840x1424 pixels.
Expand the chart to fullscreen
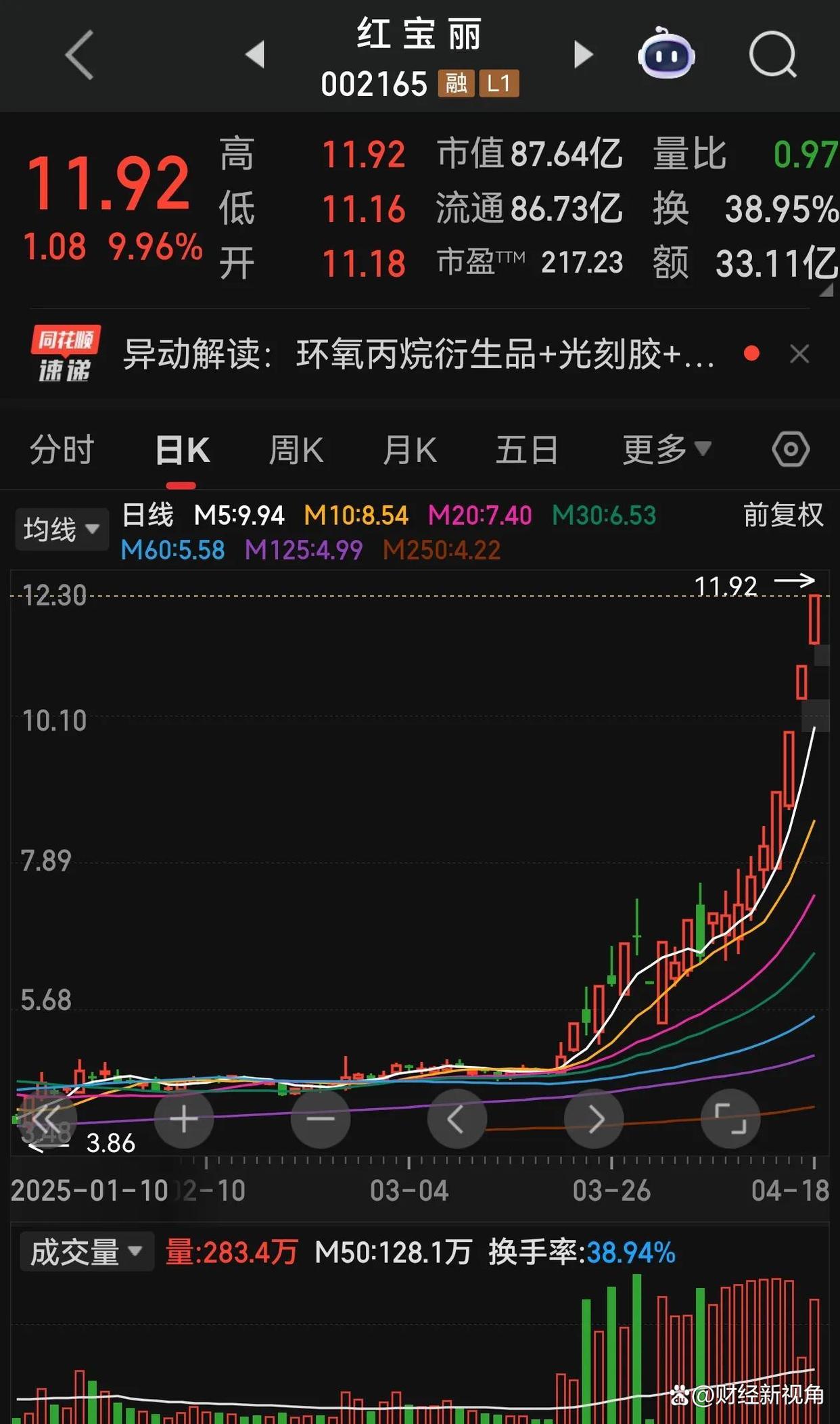coord(730,1119)
